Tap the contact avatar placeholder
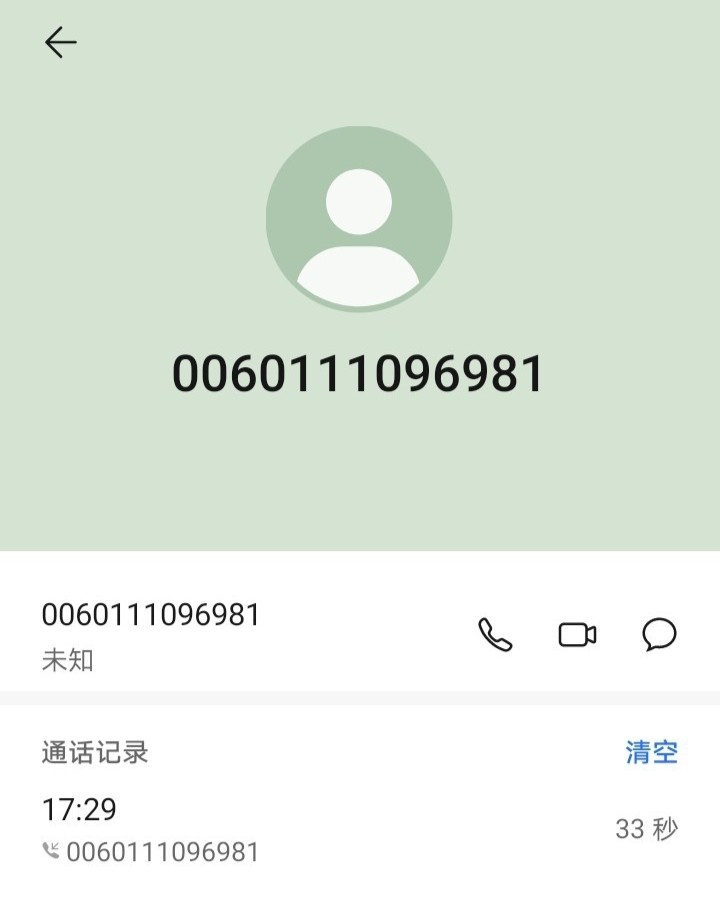This screenshot has height=898, width=720. coord(359,219)
